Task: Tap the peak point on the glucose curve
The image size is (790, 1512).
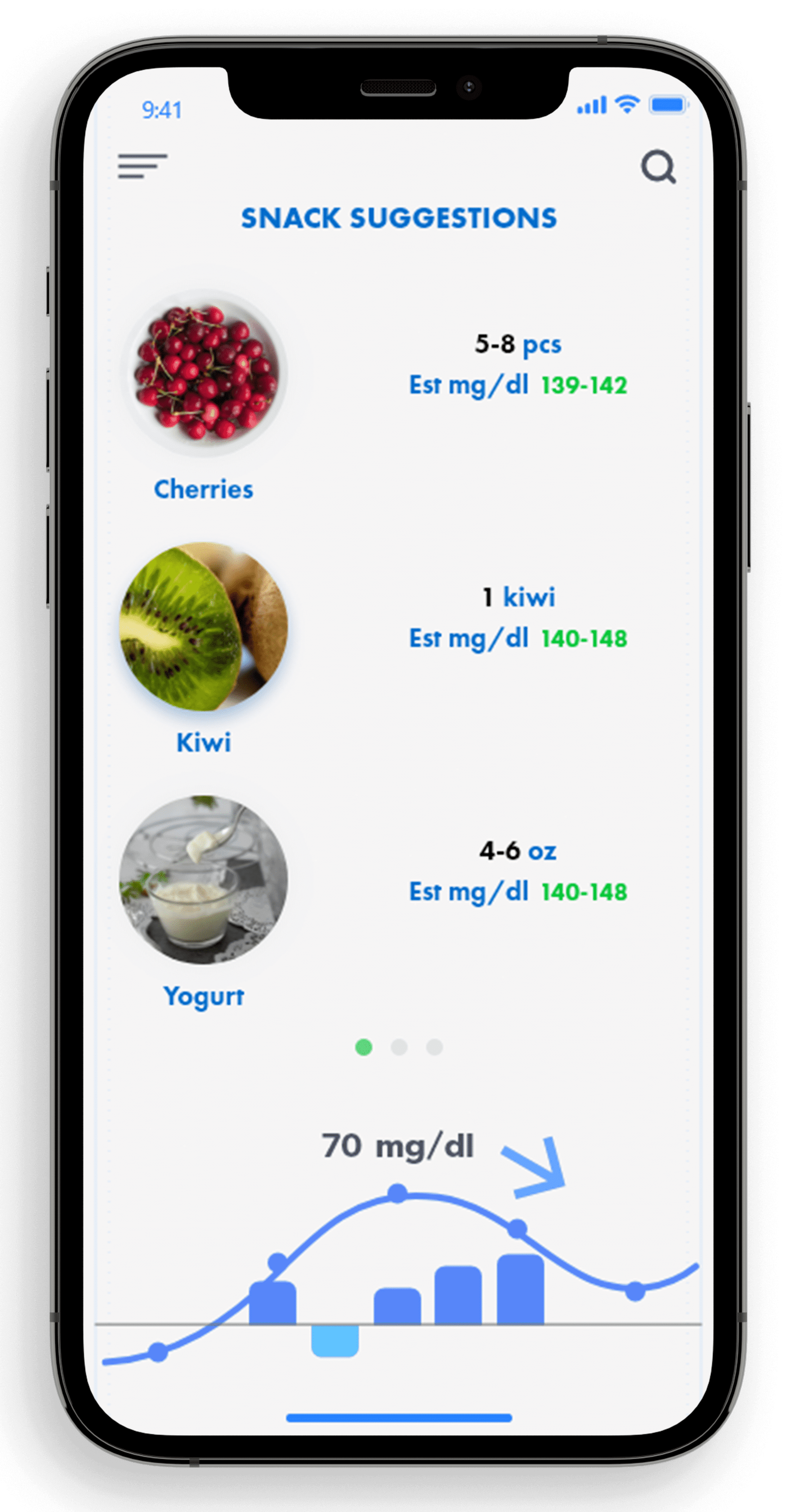Action: [397, 1193]
